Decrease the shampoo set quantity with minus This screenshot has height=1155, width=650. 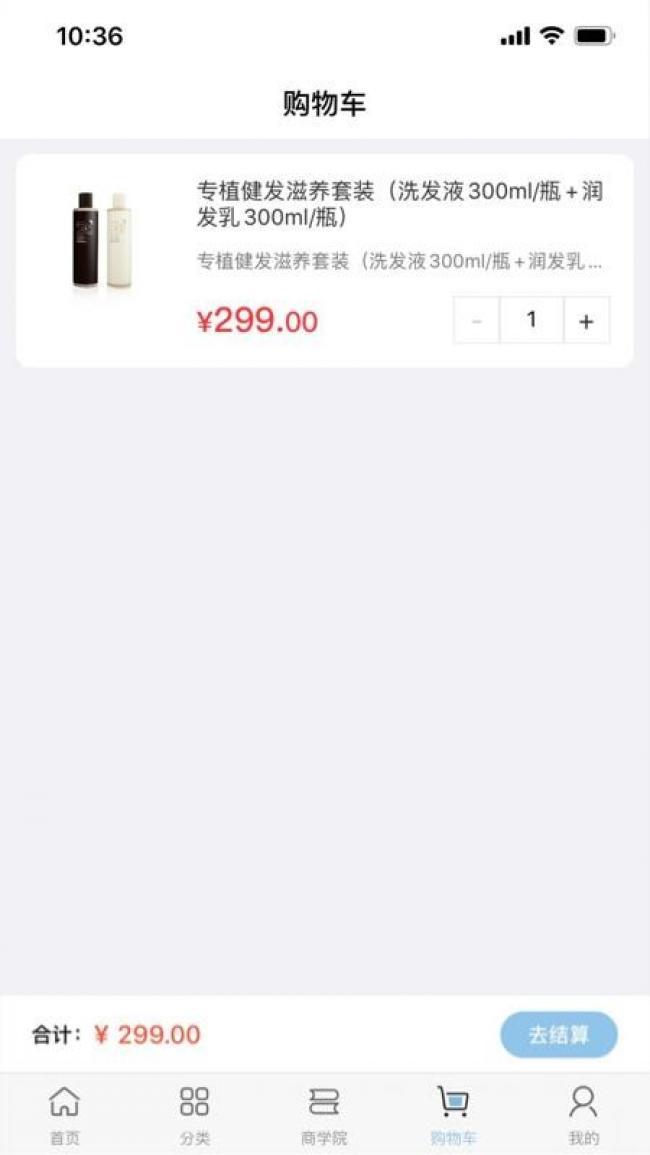(477, 320)
